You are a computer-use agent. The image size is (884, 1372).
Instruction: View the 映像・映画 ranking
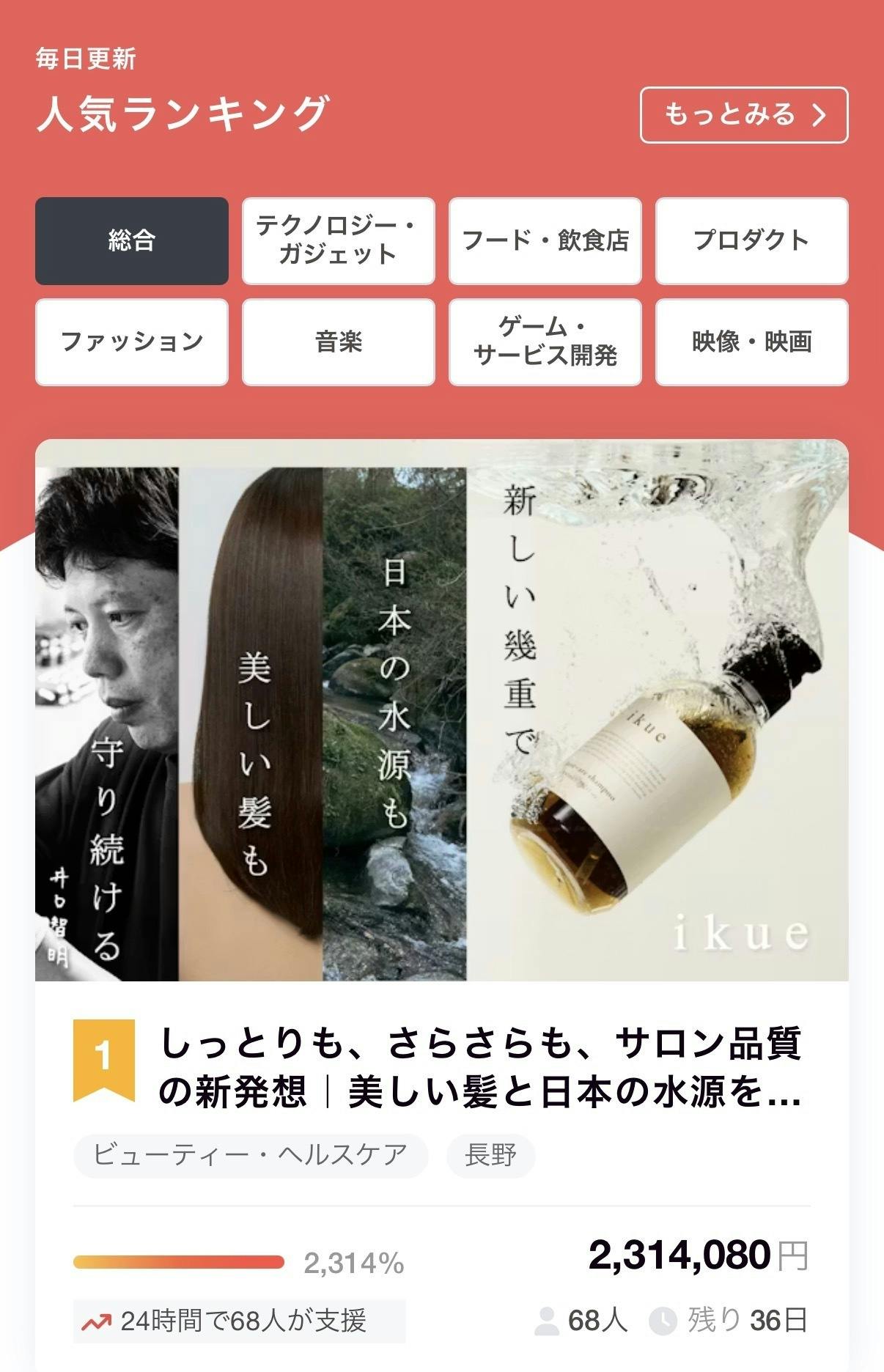pyautogui.click(x=751, y=342)
